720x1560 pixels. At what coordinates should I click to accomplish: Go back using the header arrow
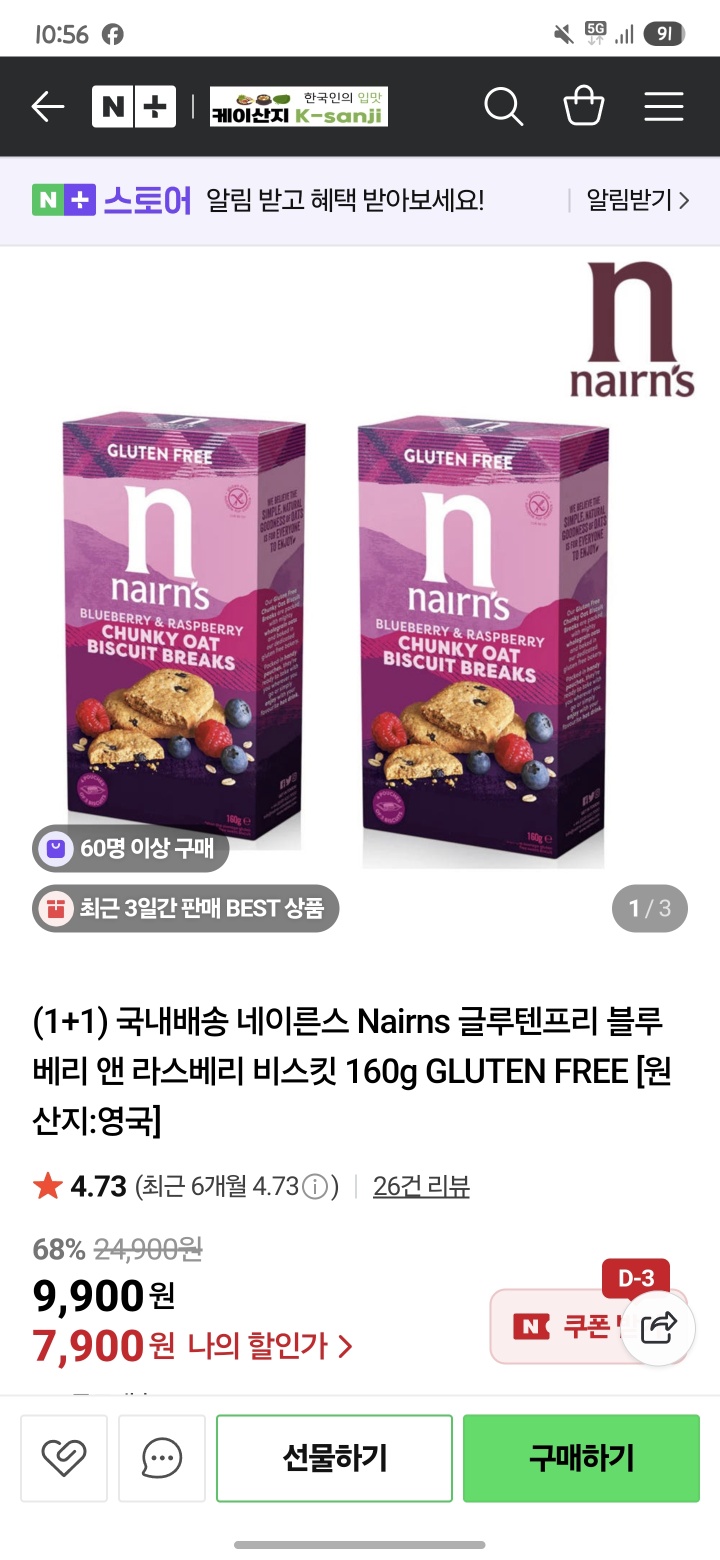pyautogui.click(x=48, y=107)
